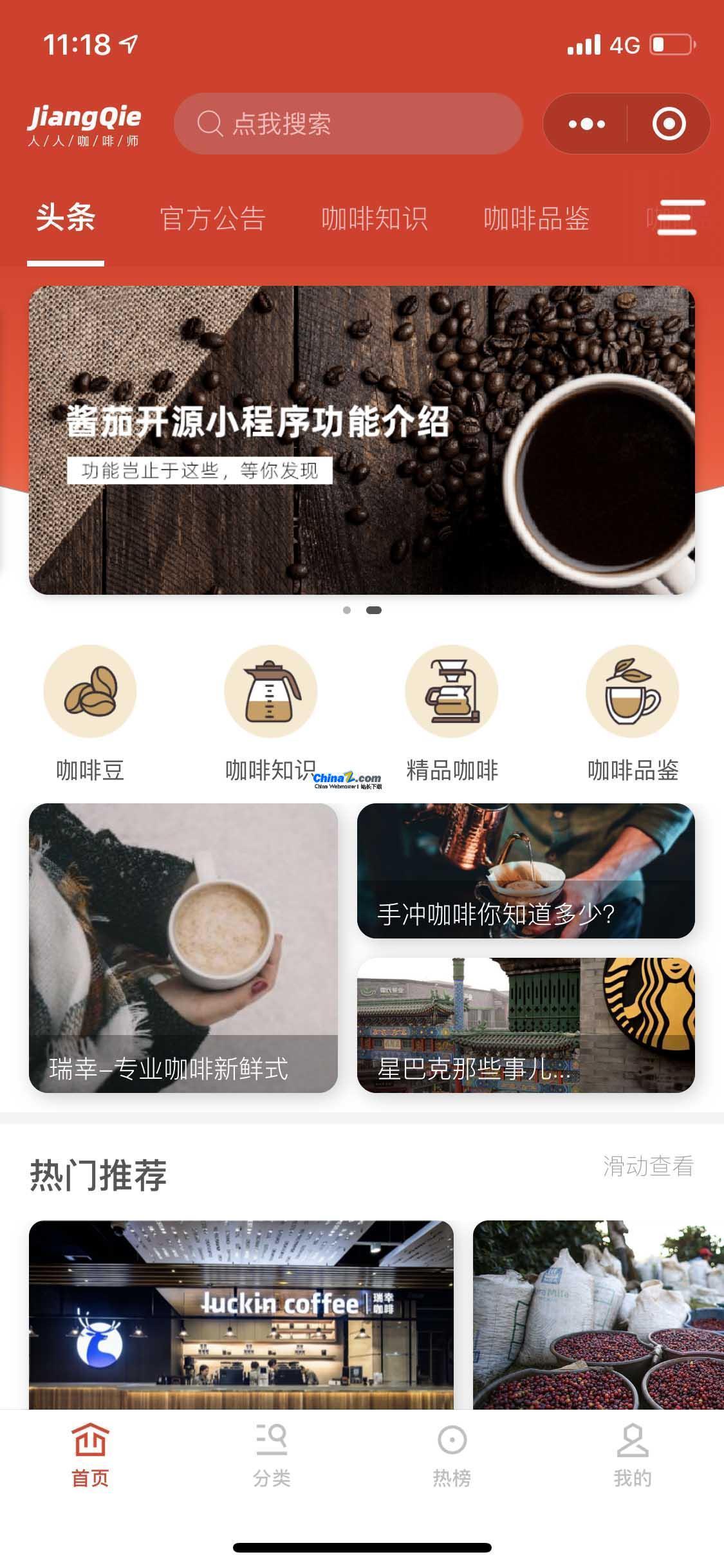Tap the 点我搜索 search box
The height and width of the screenshot is (1568, 724).
pyautogui.click(x=348, y=124)
